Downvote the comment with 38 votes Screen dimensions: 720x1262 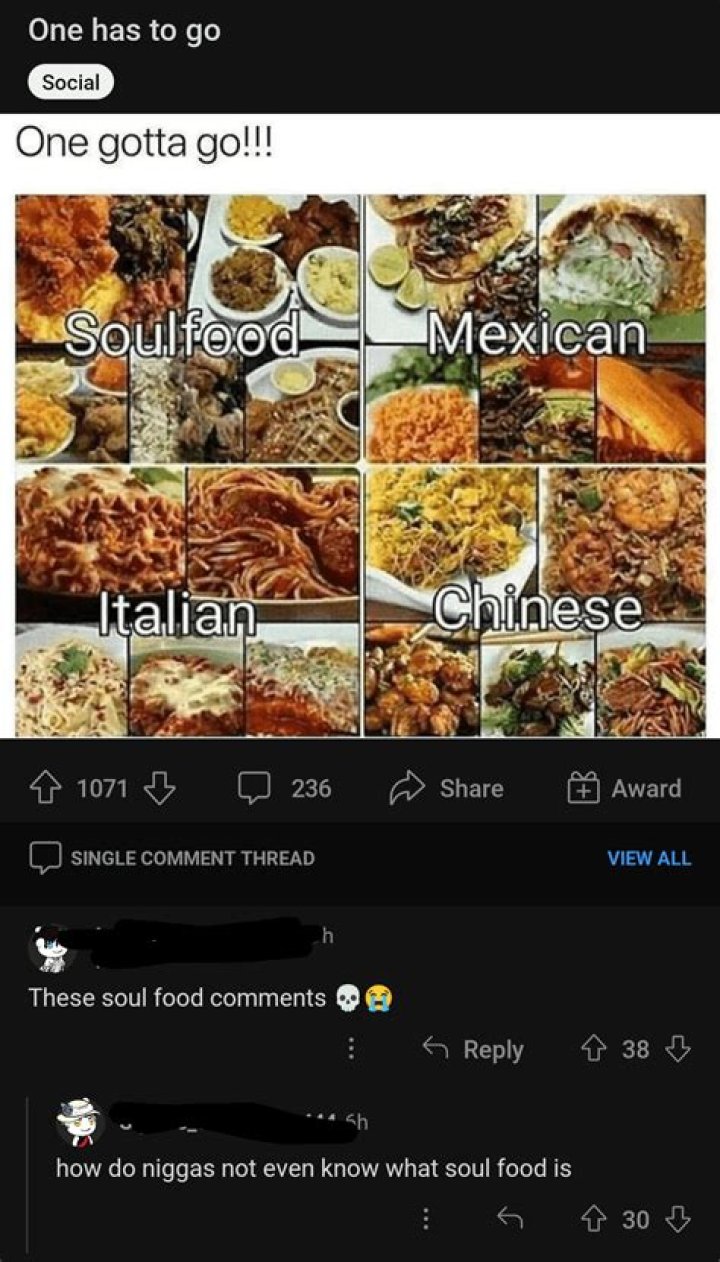tap(678, 1049)
